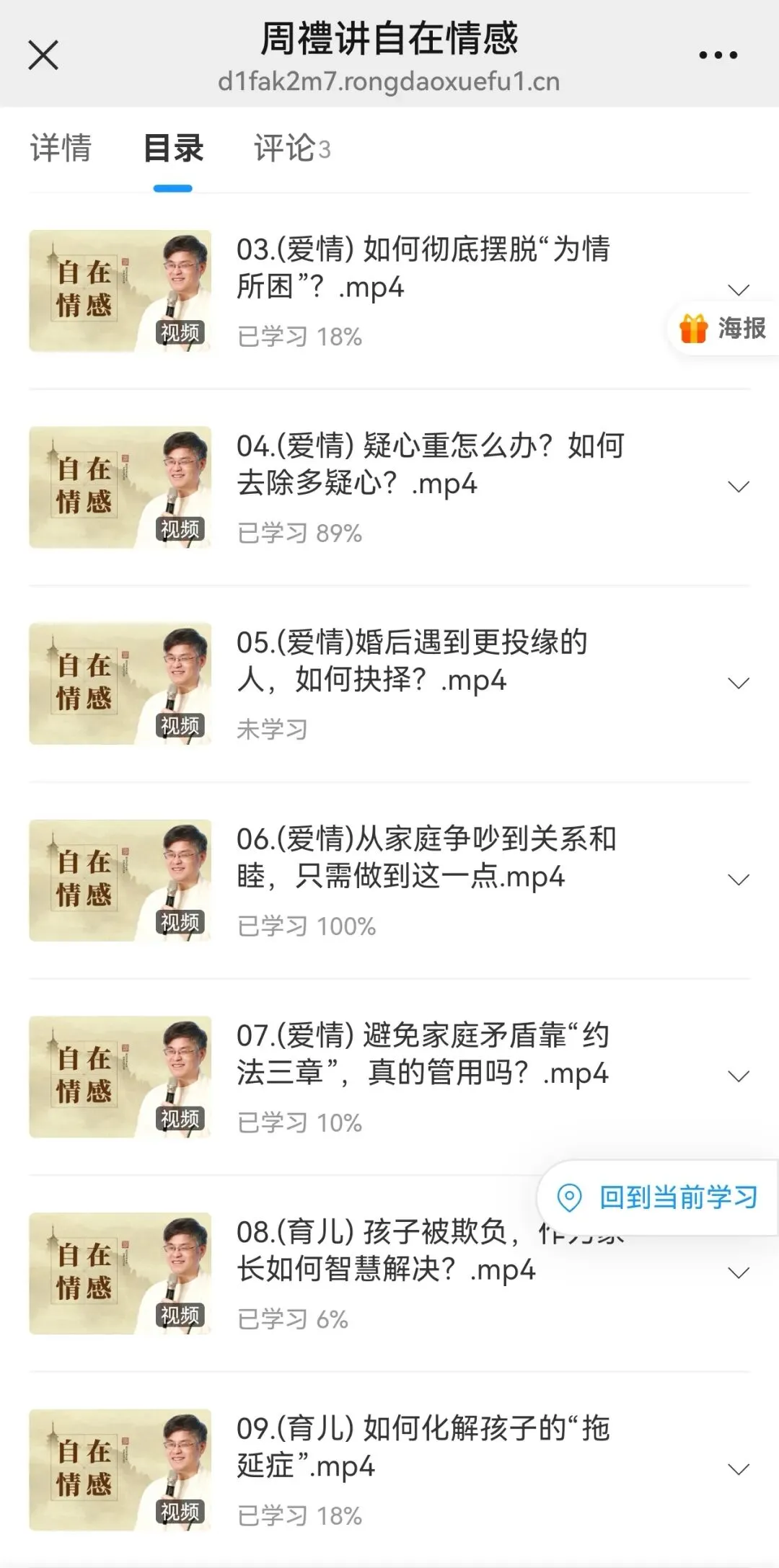Screen dimensions: 779x1568
Task: Switch to the 详情 tab
Action: (61, 149)
